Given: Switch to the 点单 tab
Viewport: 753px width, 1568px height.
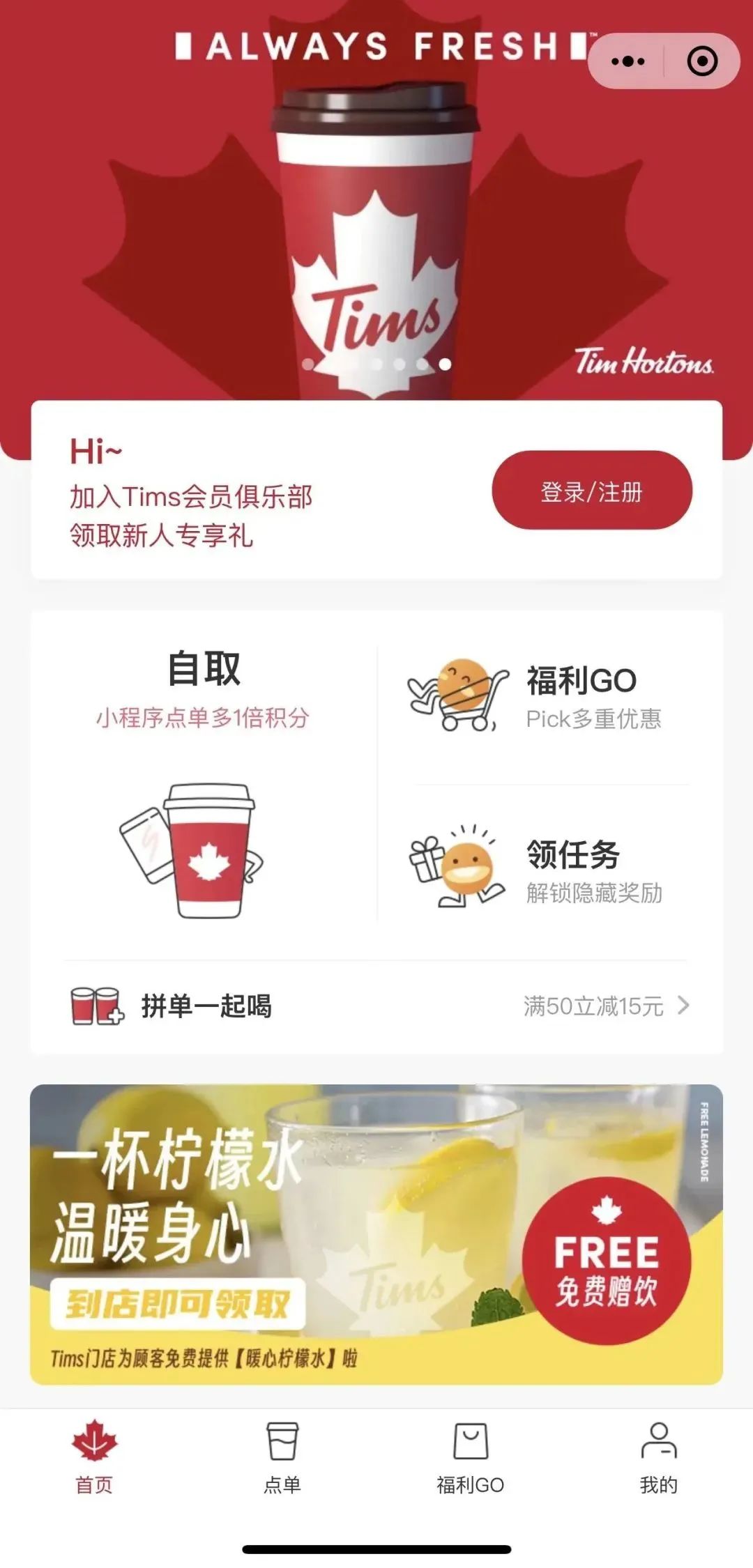Looking at the screenshot, I should [282, 1458].
